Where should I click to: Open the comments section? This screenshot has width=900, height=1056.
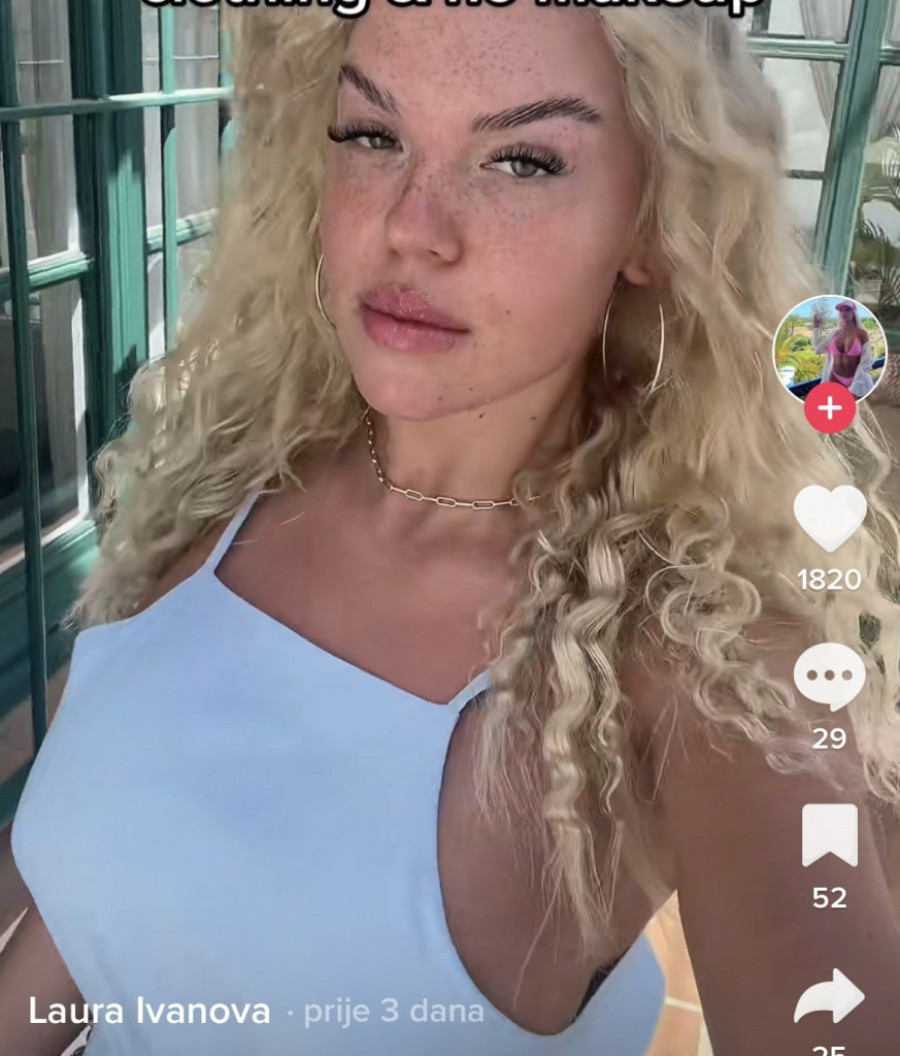click(829, 677)
